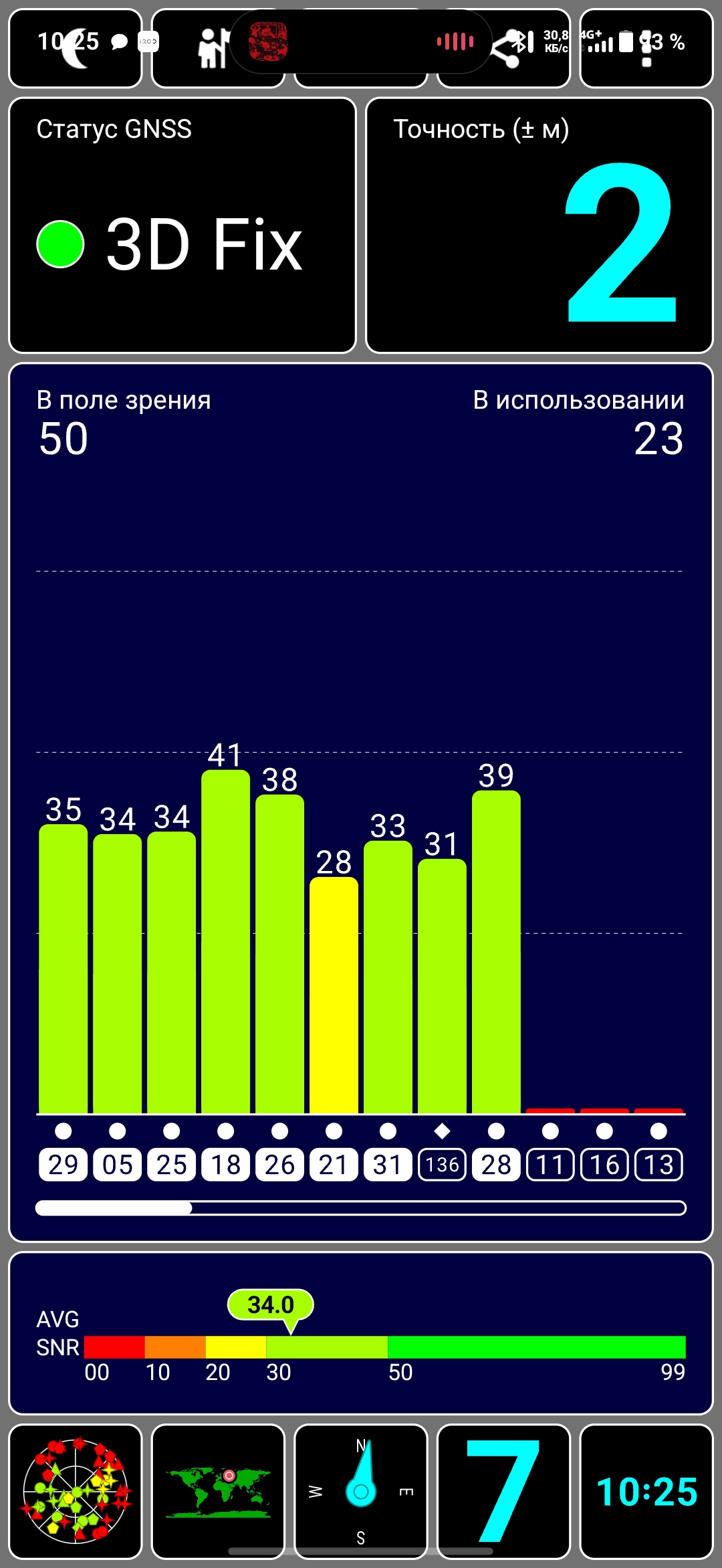The image size is (722, 1568).
Task: Tap the person with flag icon
Action: point(214,48)
